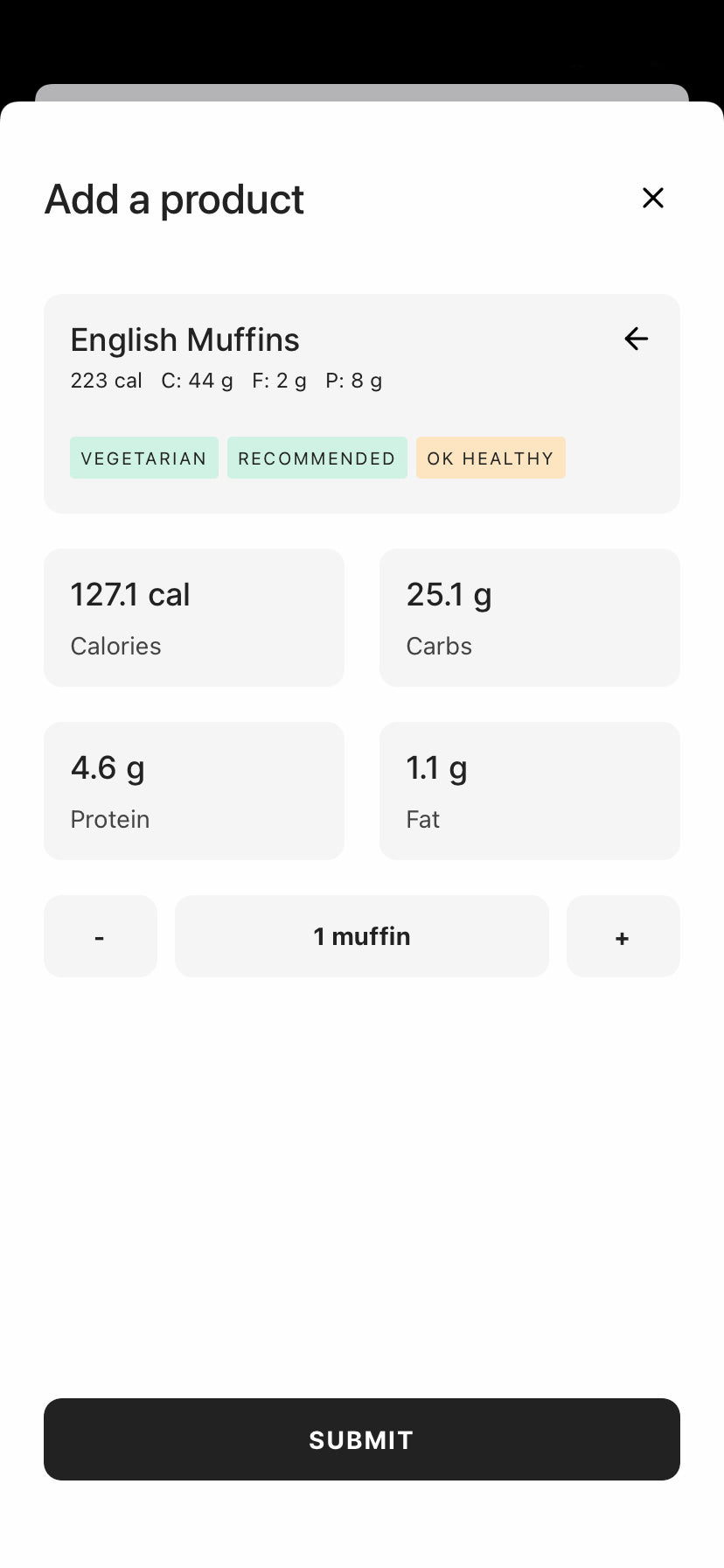This screenshot has width=724, height=1568.
Task: Submit the English Muffins product
Action: coord(362,1439)
